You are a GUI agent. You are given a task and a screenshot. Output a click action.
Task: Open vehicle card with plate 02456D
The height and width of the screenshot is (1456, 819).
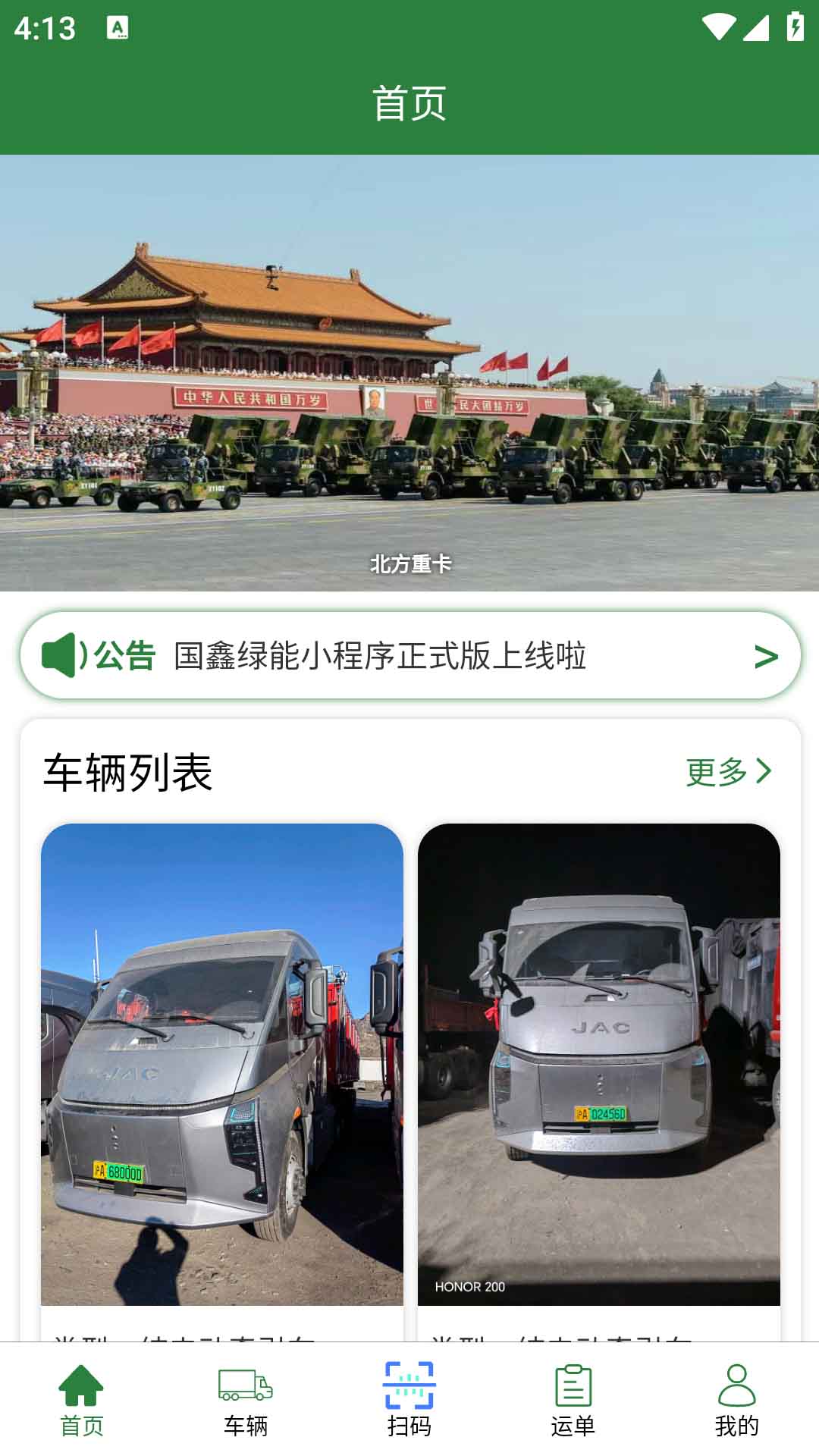point(598,1064)
